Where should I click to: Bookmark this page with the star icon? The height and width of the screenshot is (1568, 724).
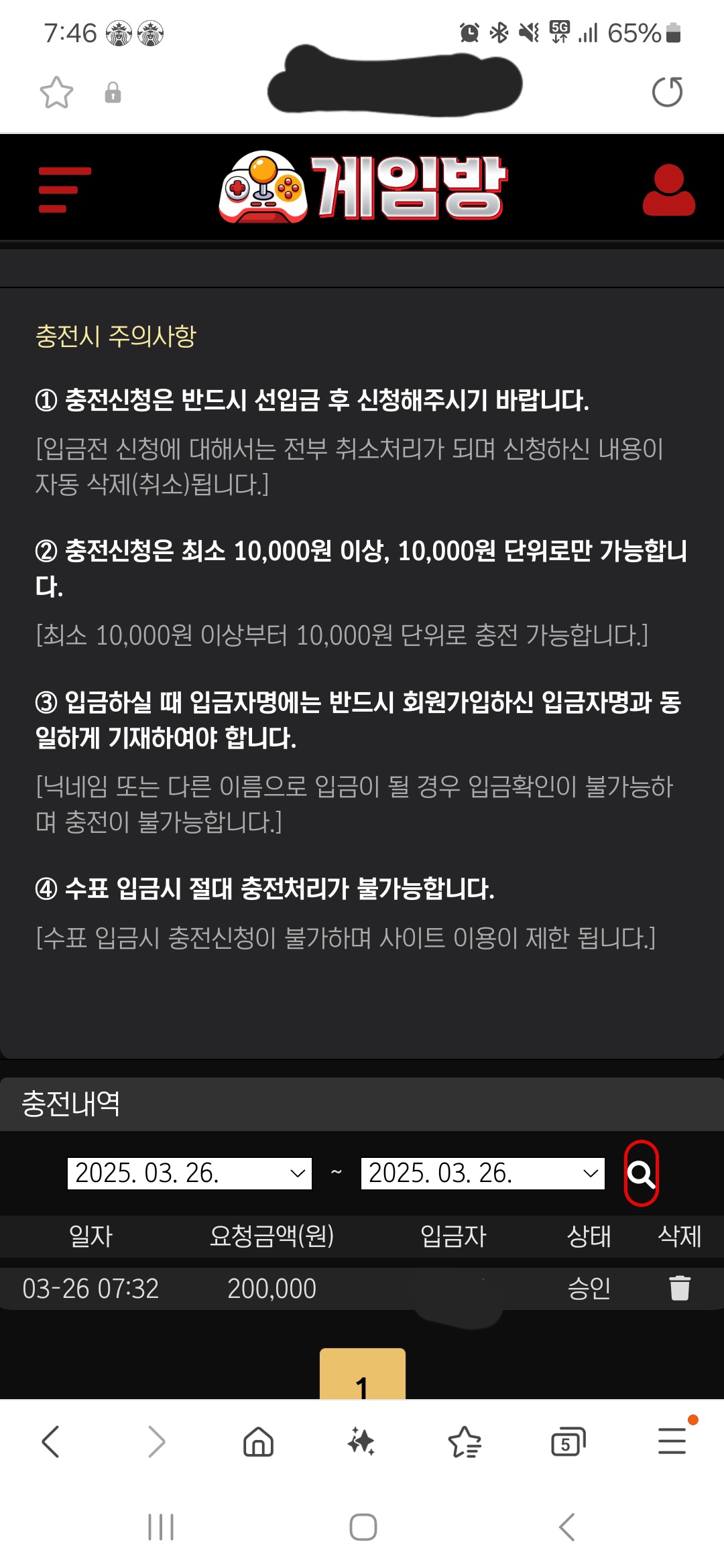click(x=56, y=92)
